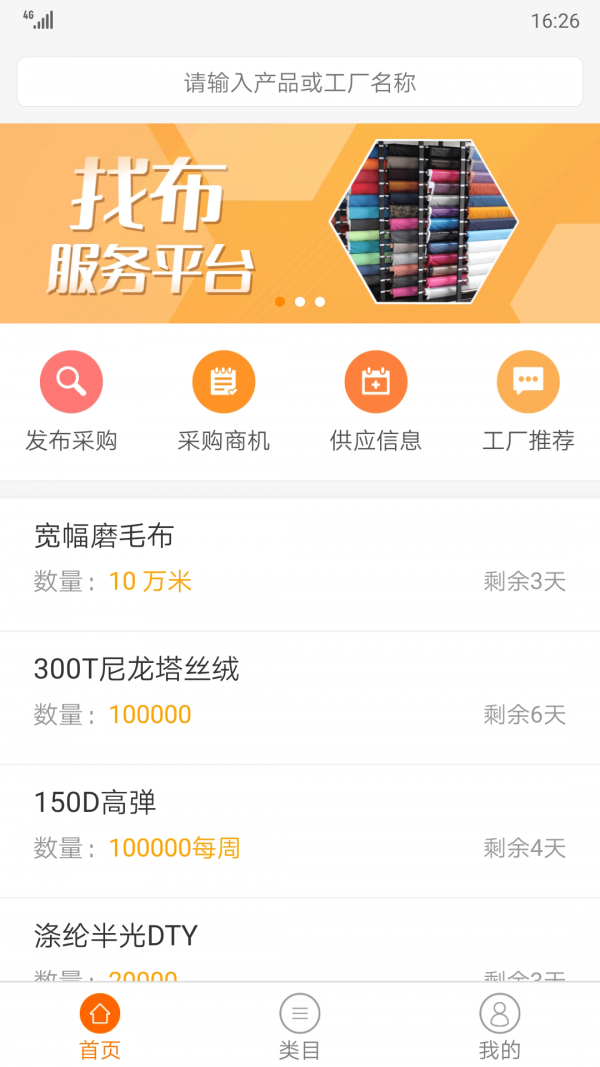Image resolution: width=600 pixels, height=1067 pixels.
Task: Open the 找布服务平台 banner
Action: point(299,223)
